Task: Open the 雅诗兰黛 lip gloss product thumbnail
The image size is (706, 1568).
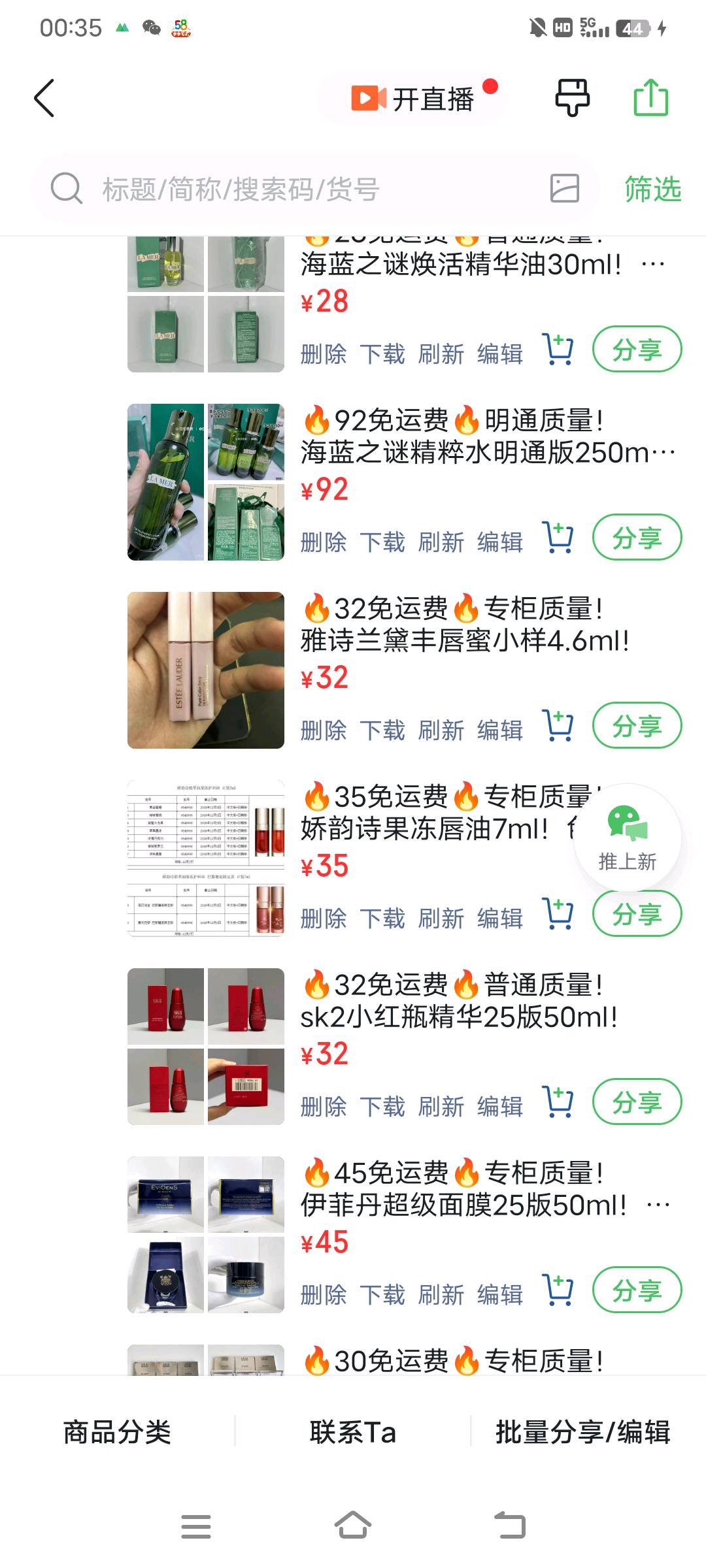Action: (x=205, y=672)
